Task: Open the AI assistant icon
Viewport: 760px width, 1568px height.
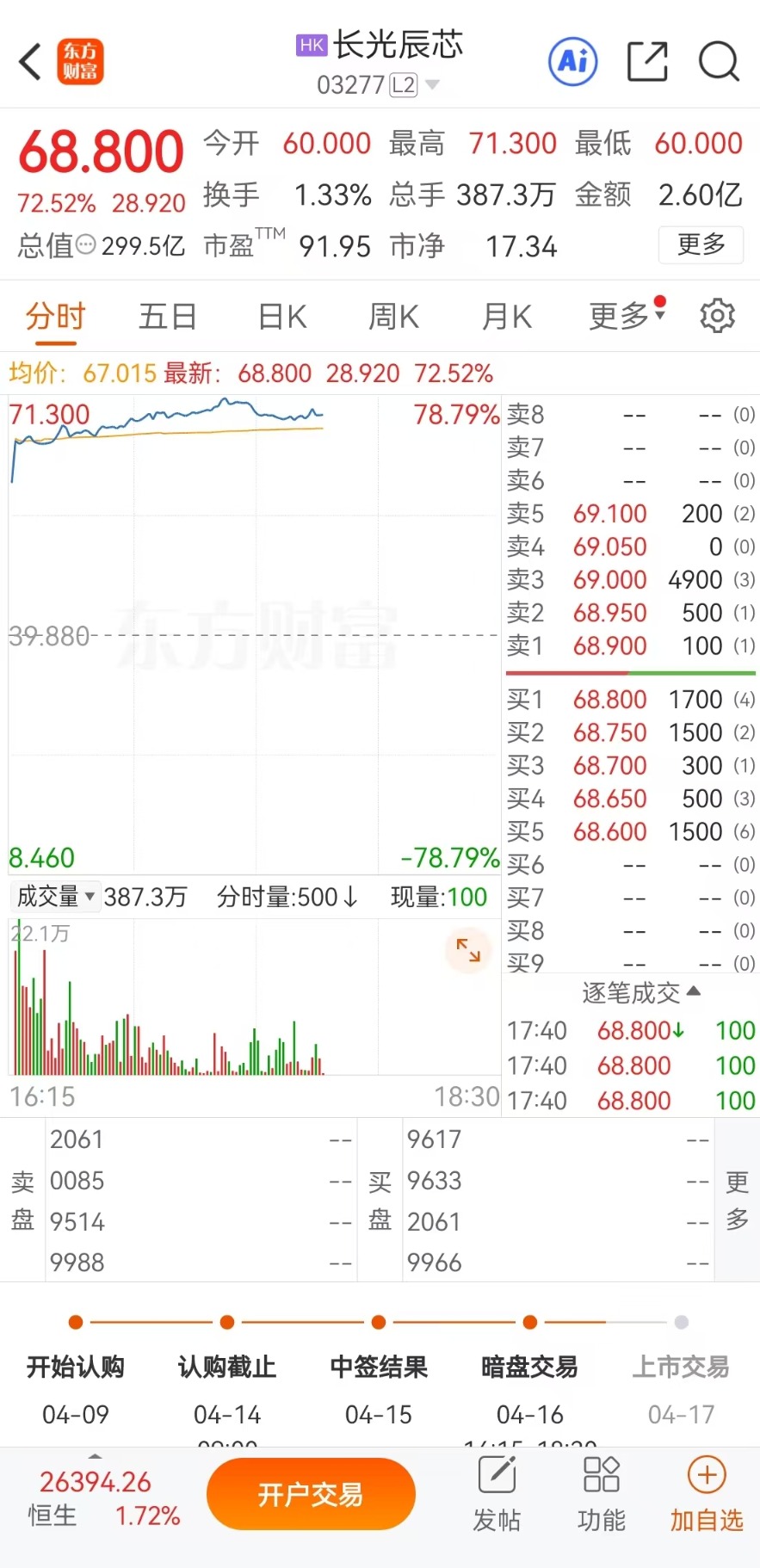Action: click(x=573, y=61)
